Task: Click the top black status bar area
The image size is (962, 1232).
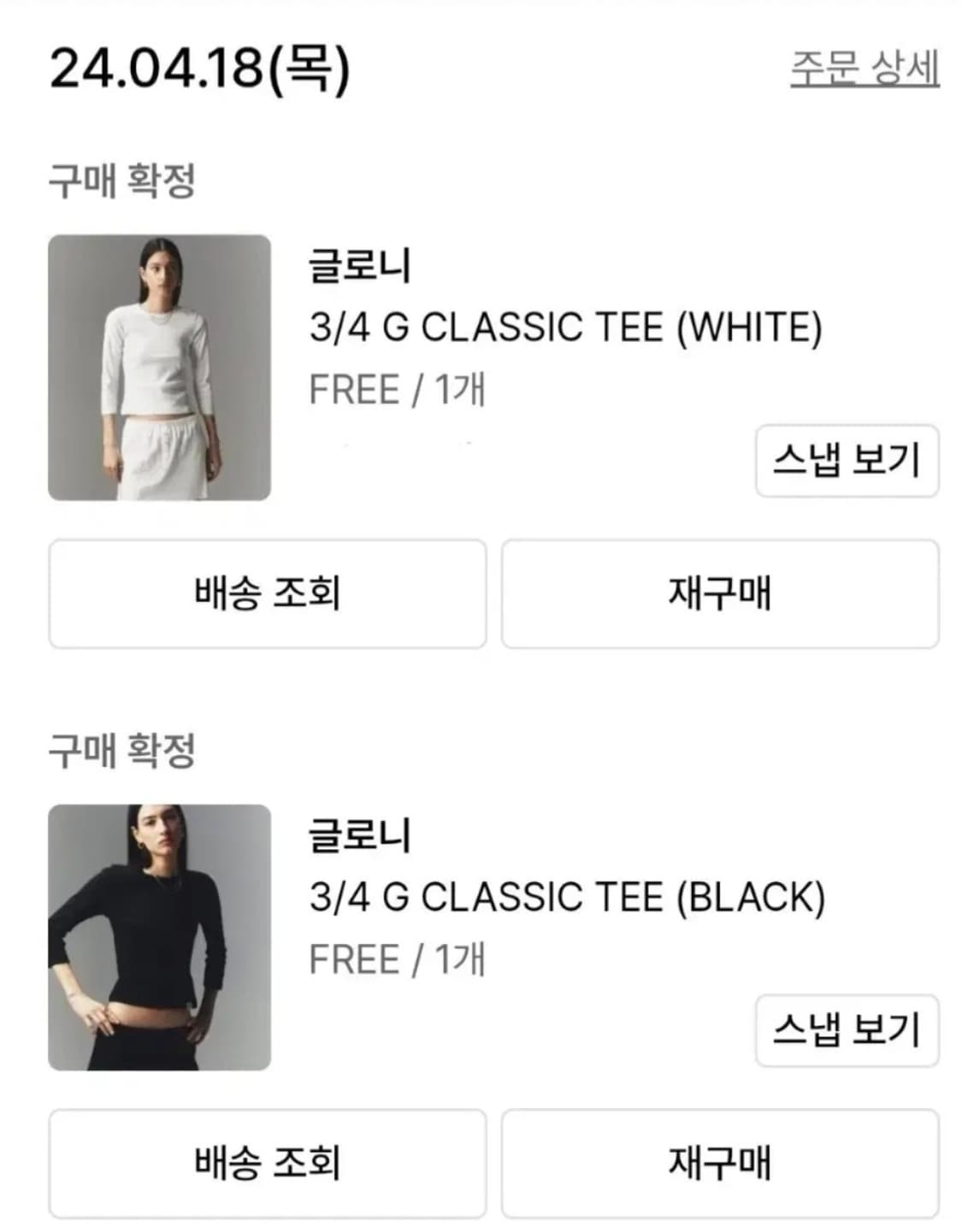Action: tap(481, 7)
